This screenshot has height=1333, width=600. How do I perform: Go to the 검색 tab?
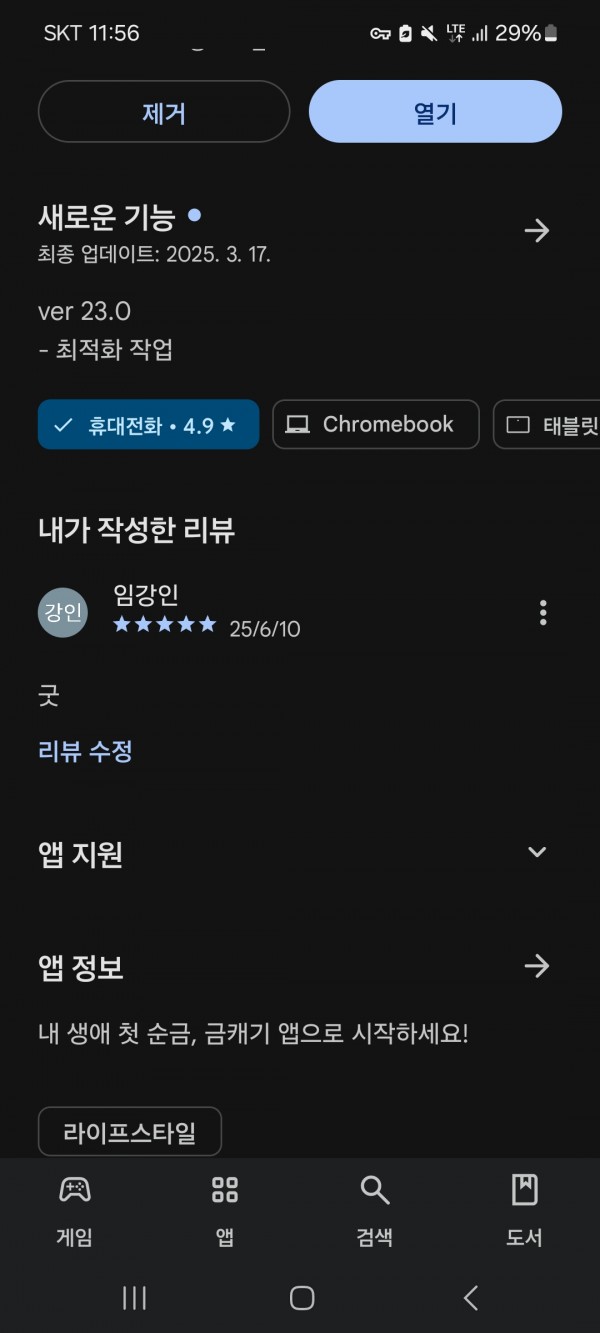tap(375, 1210)
